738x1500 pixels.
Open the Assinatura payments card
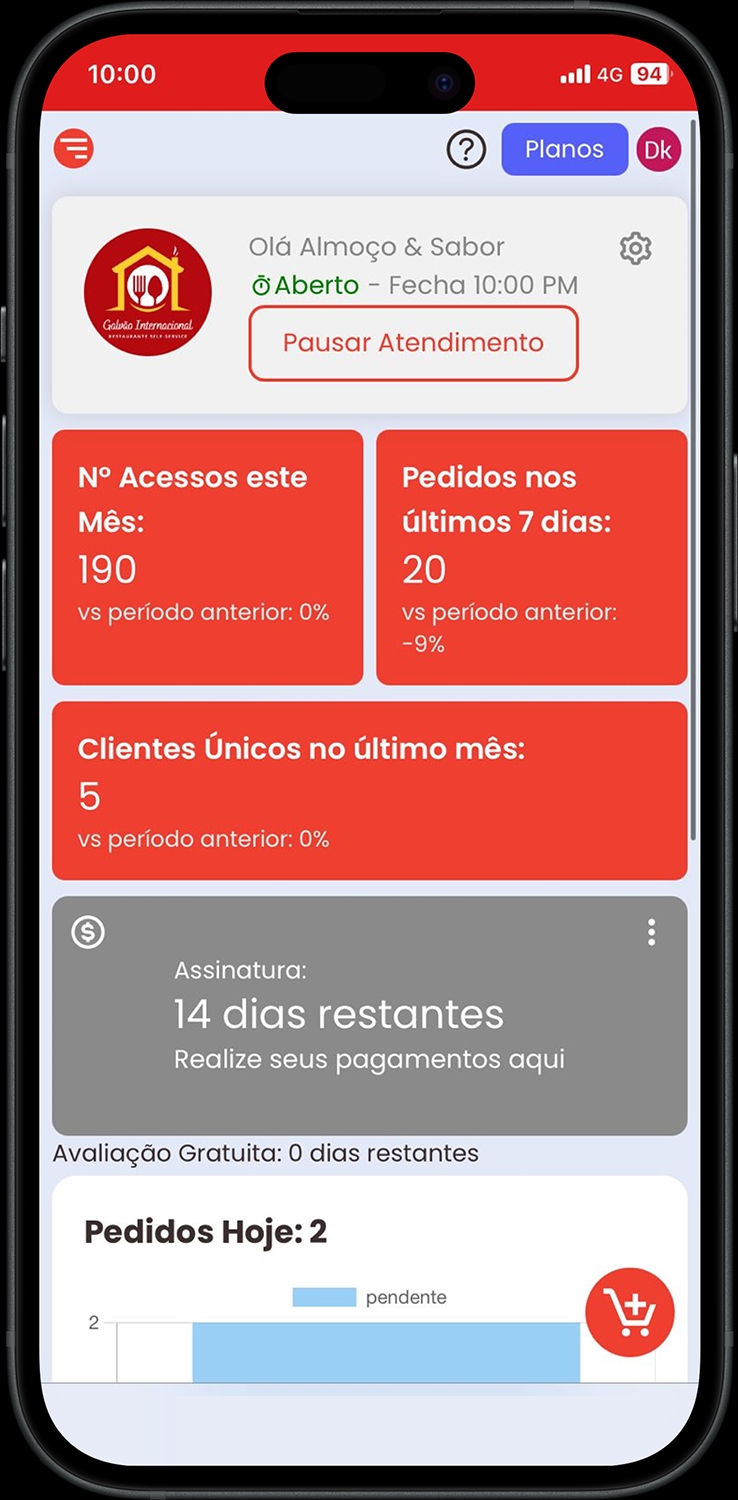point(369,1015)
